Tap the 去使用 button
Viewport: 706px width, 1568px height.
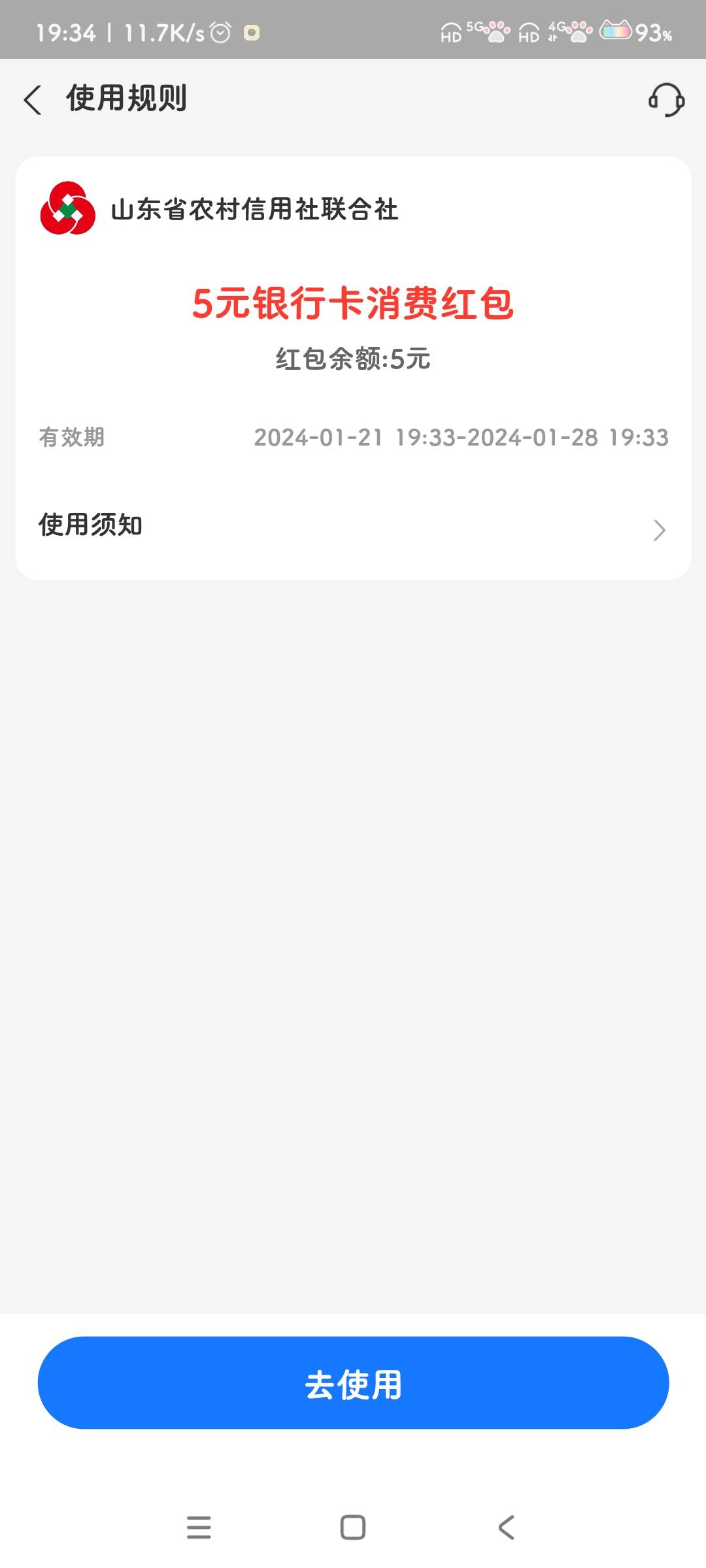pos(353,1383)
